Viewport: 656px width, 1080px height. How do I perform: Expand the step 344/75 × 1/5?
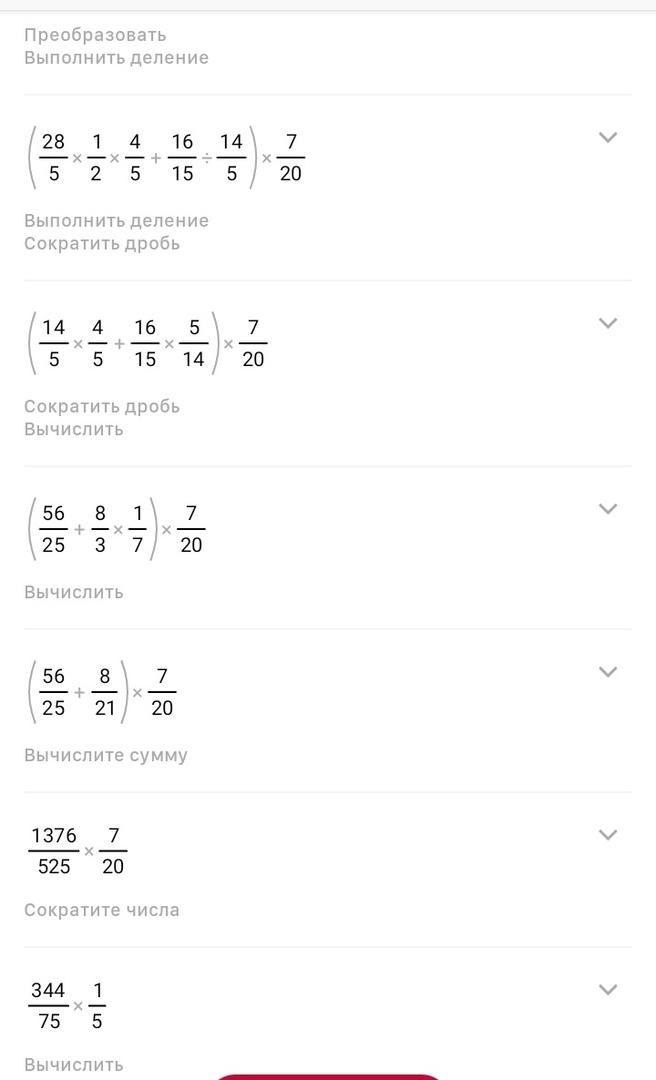coord(607,990)
